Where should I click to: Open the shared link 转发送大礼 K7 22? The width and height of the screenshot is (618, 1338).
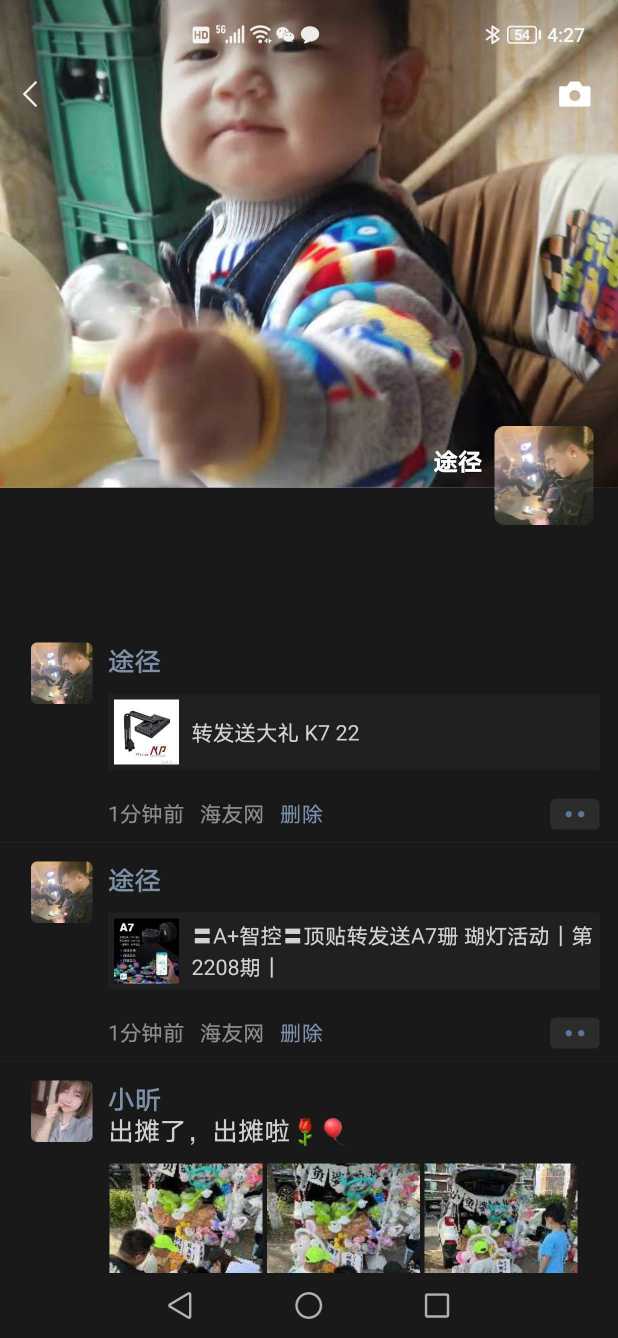click(x=354, y=733)
